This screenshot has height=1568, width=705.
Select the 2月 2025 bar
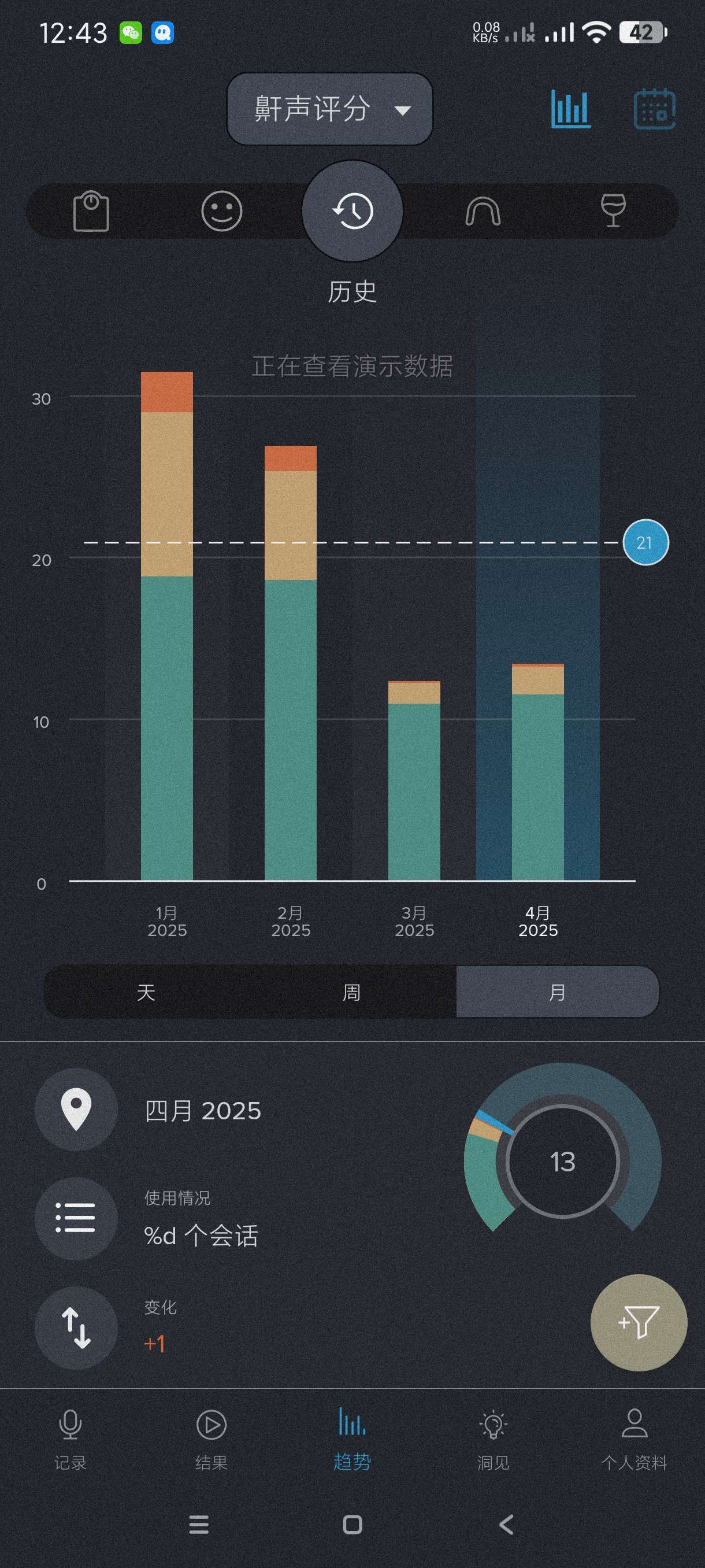click(290, 664)
